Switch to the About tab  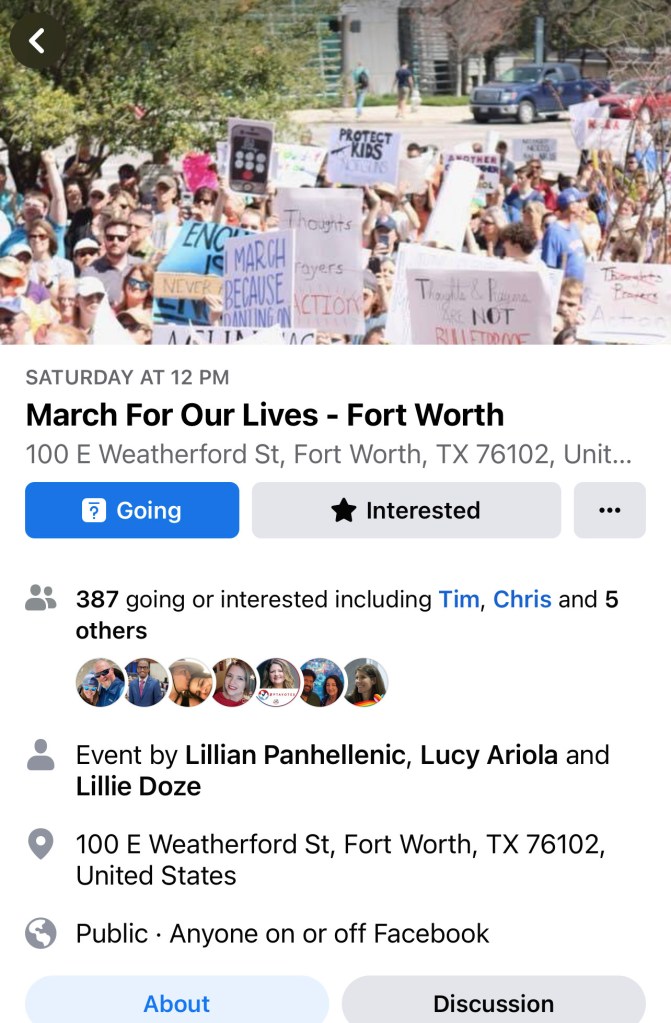point(177,1003)
